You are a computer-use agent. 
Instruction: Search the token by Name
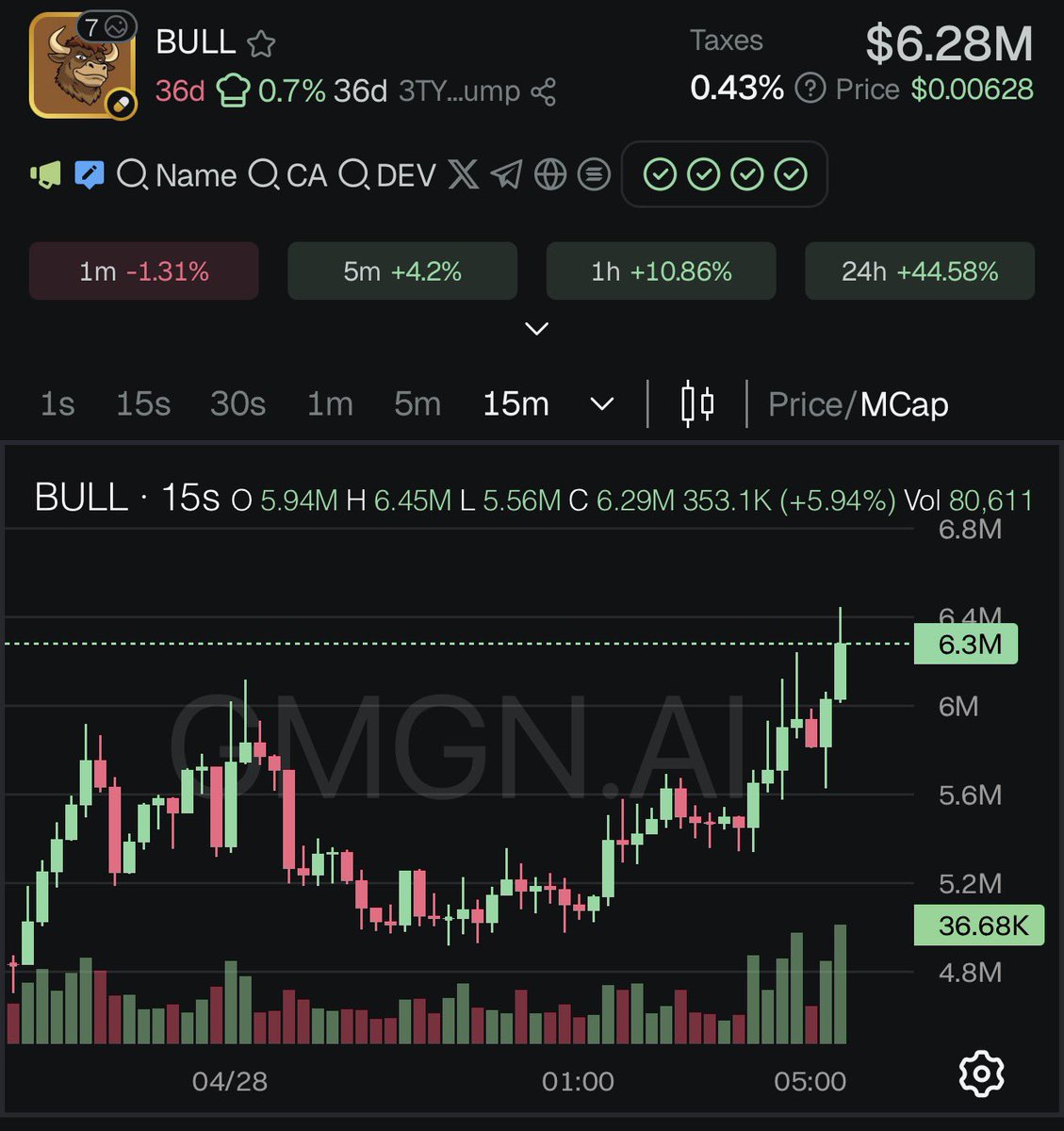(x=177, y=175)
